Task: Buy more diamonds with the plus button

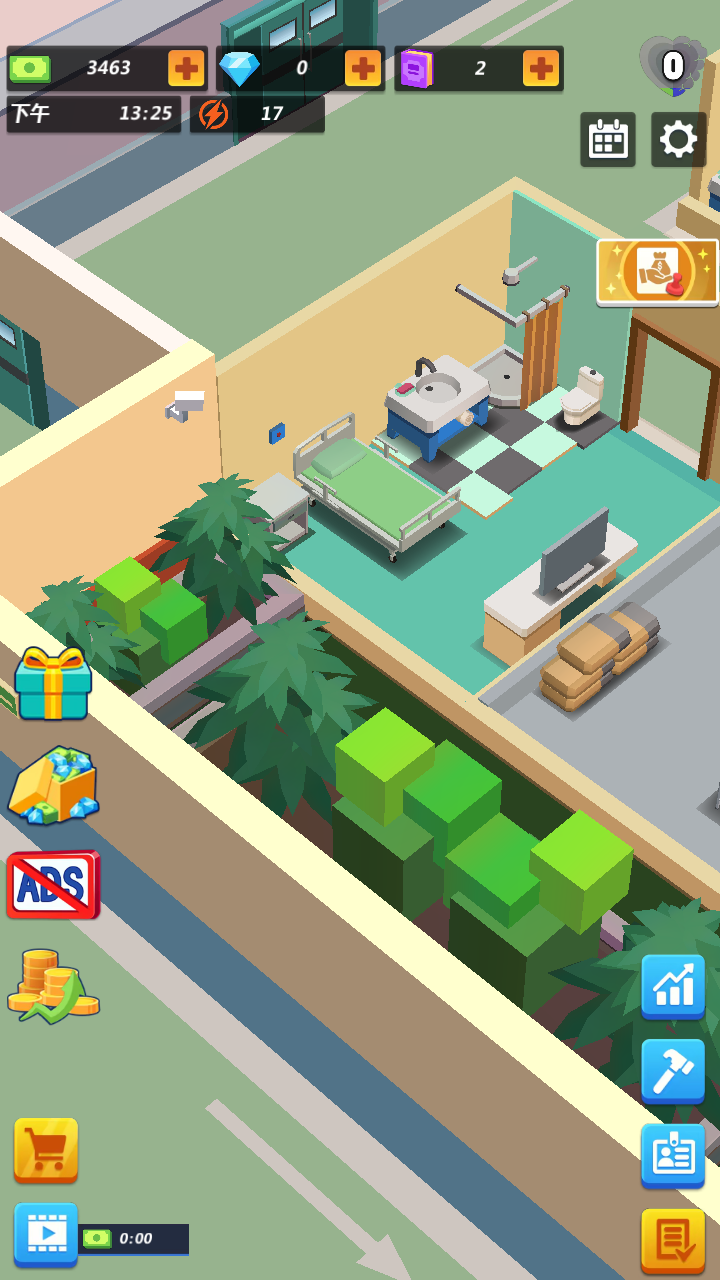Action: coord(363,68)
